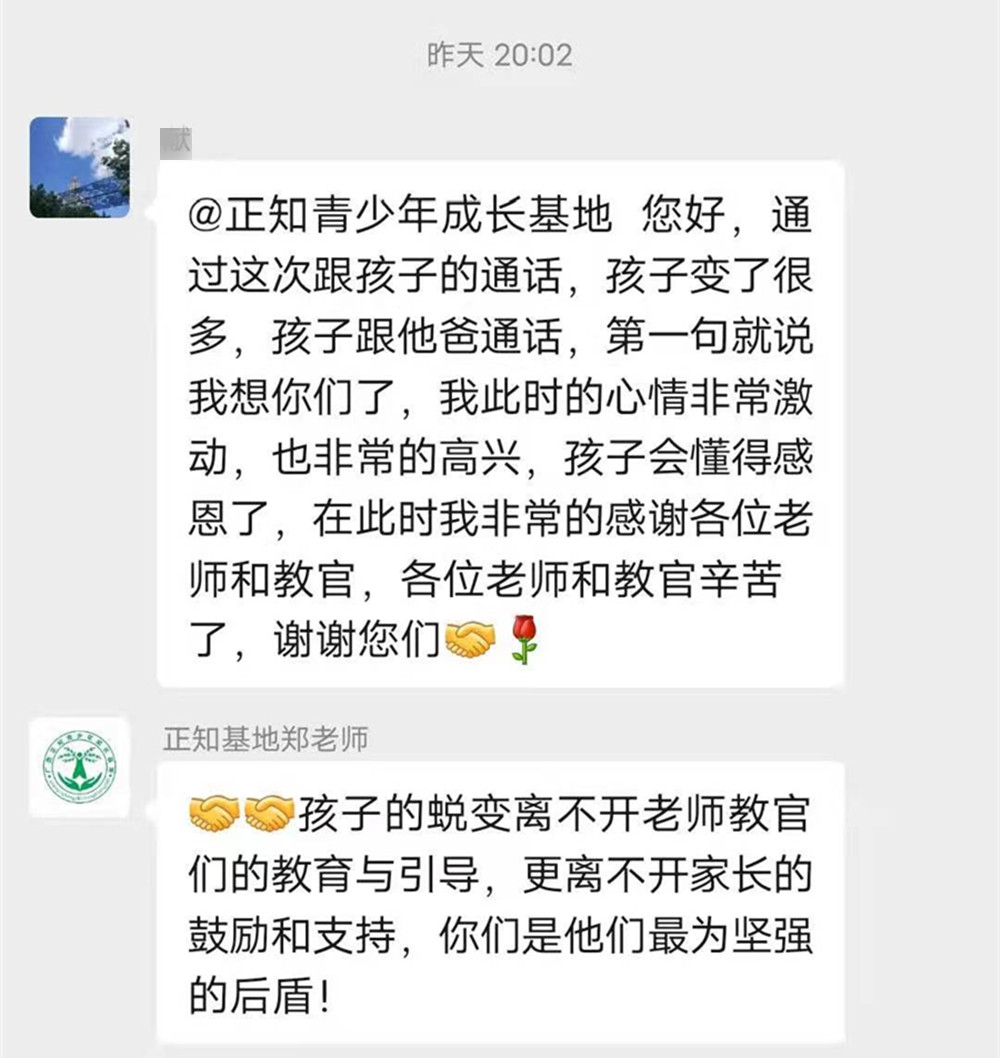
Task: Open the profile of the sky-photo avatar sender
Action: 79,167
